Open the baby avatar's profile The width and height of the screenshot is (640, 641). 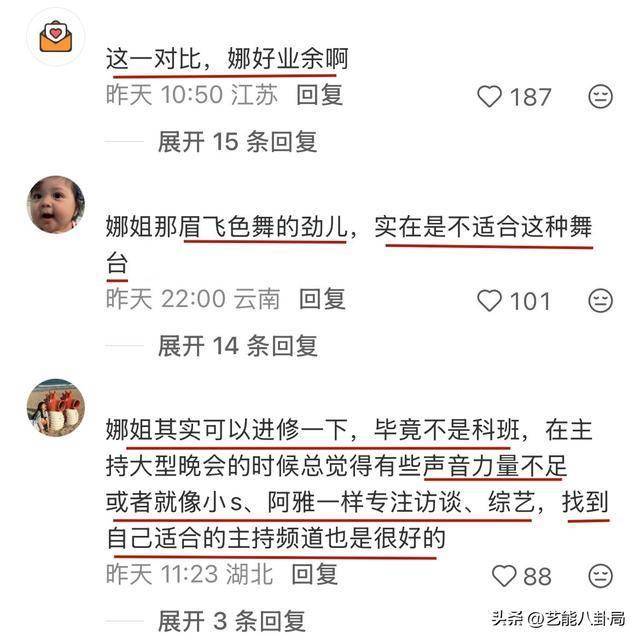point(55,206)
